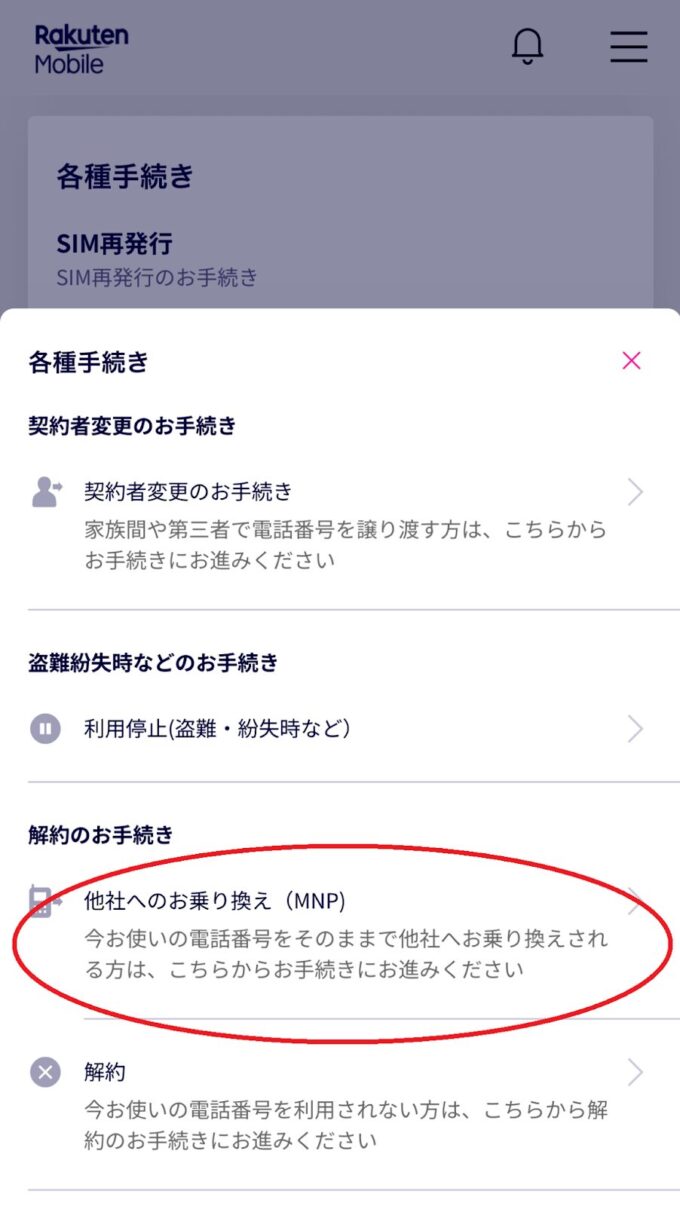This screenshot has height=1206, width=680.
Task: Open the hamburger menu
Action: tap(628, 46)
